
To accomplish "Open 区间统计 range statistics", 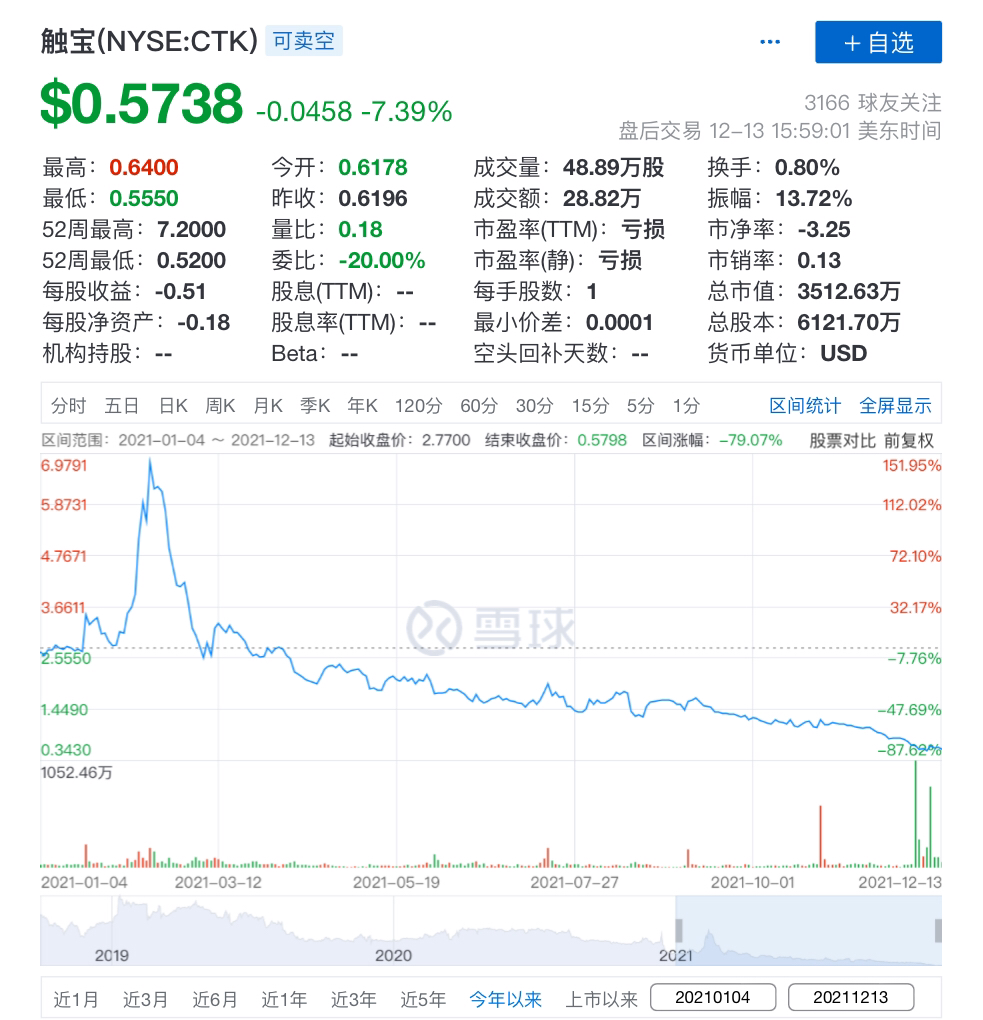I will tap(805, 406).
